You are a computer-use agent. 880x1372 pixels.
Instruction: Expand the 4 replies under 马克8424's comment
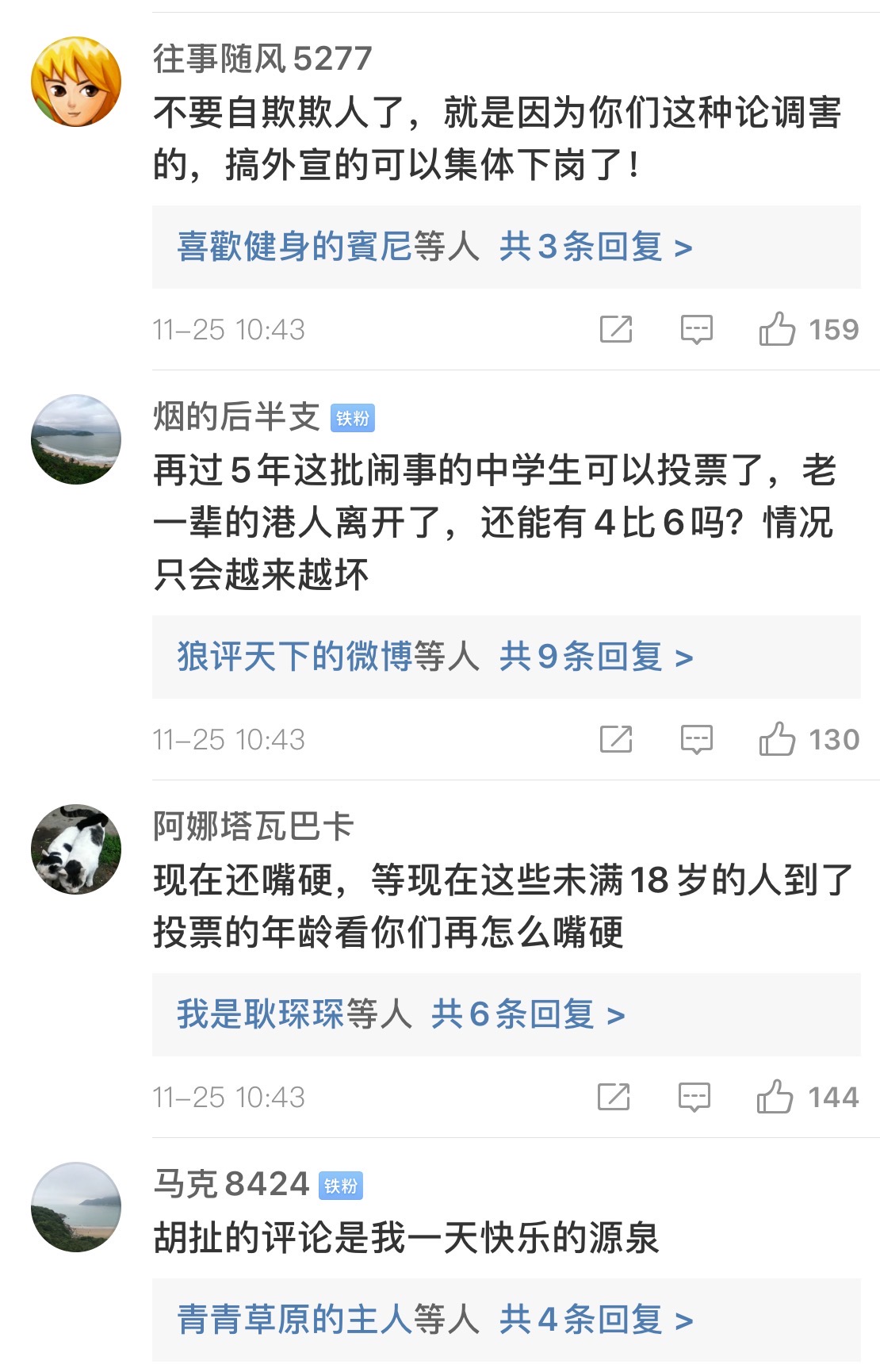point(595,1320)
